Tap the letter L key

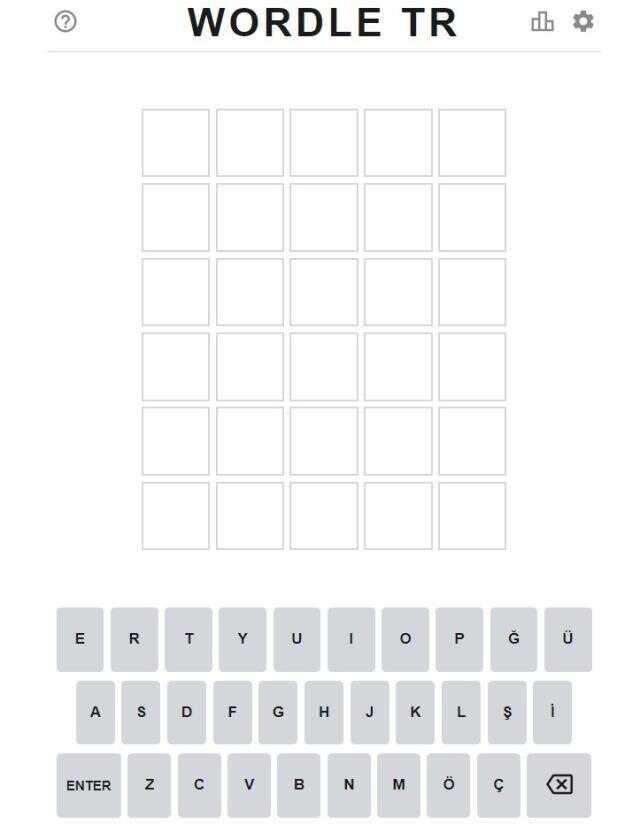point(461,712)
